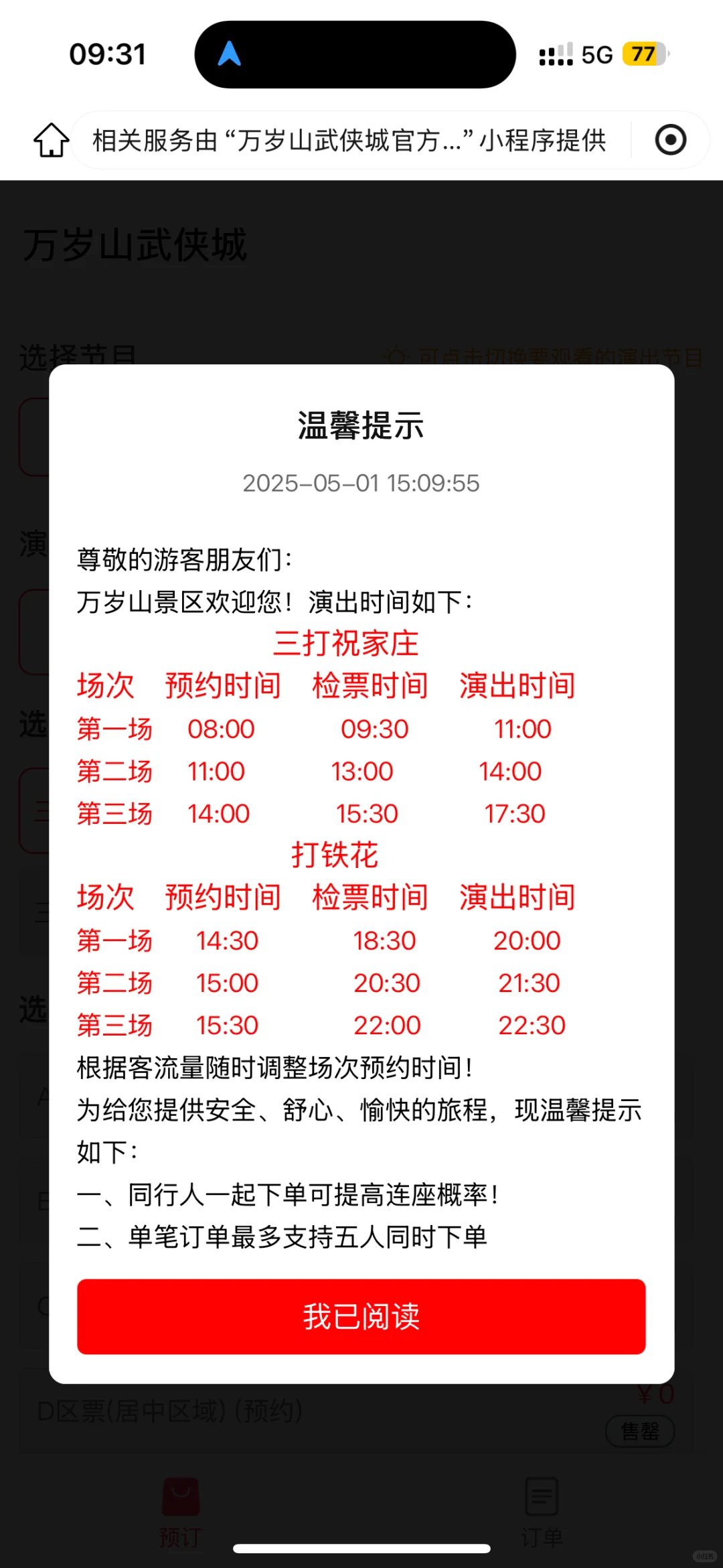
Task: Confirm the notice with 我已阅读 button
Action: point(361,1316)
